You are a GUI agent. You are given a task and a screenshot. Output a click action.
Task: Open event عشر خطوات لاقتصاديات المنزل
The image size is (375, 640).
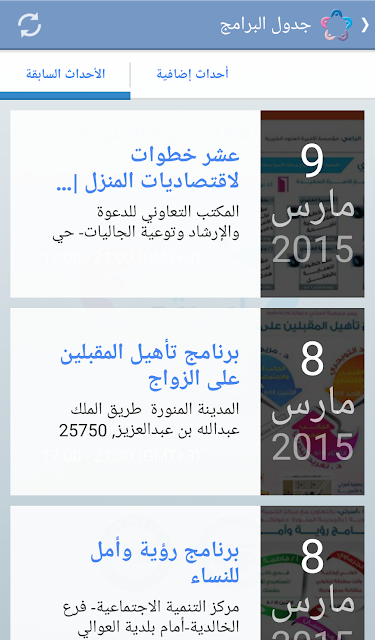point(187,204)
